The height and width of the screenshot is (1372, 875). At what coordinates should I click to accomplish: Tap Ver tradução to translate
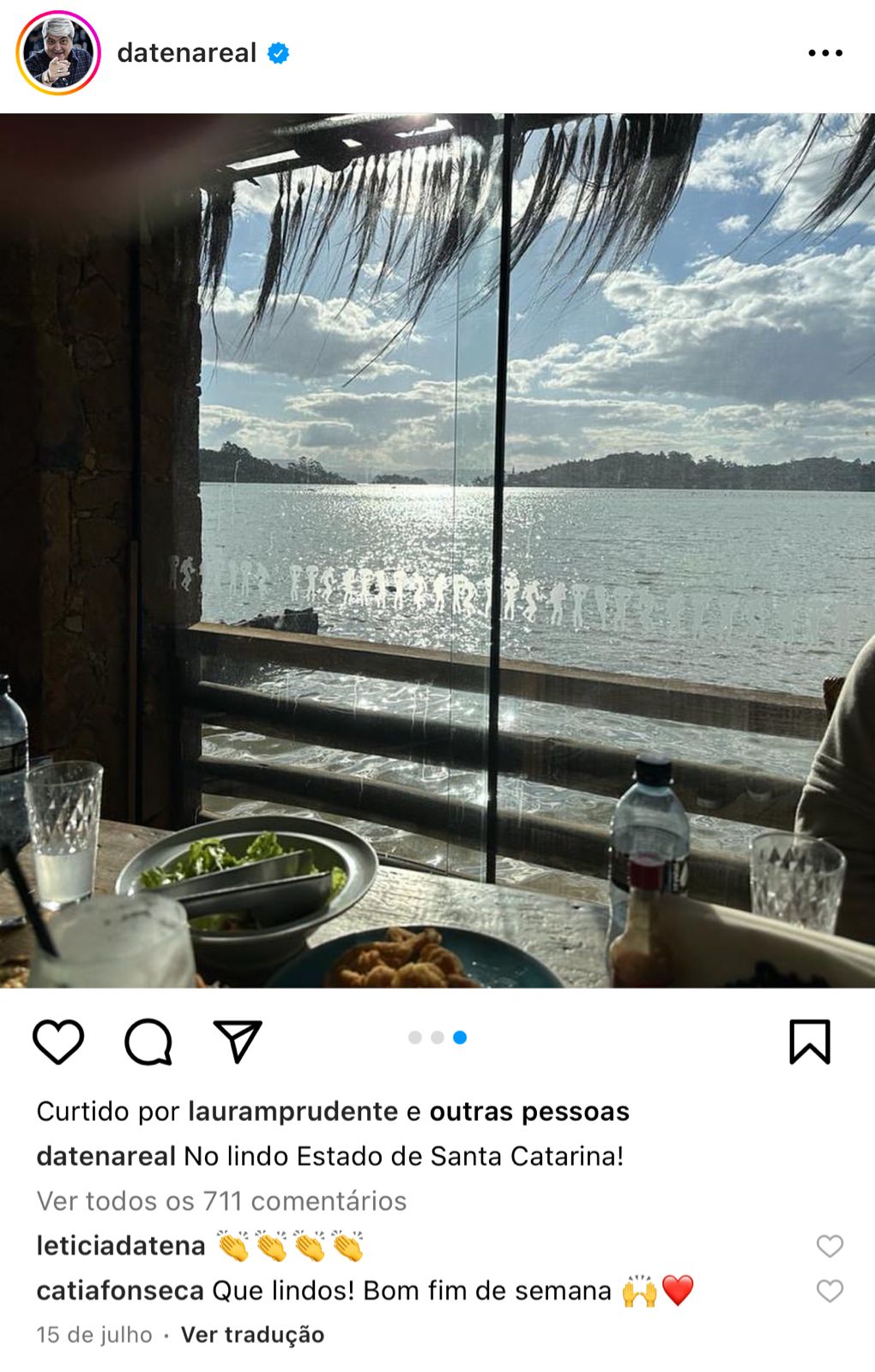coord(252,1335)
